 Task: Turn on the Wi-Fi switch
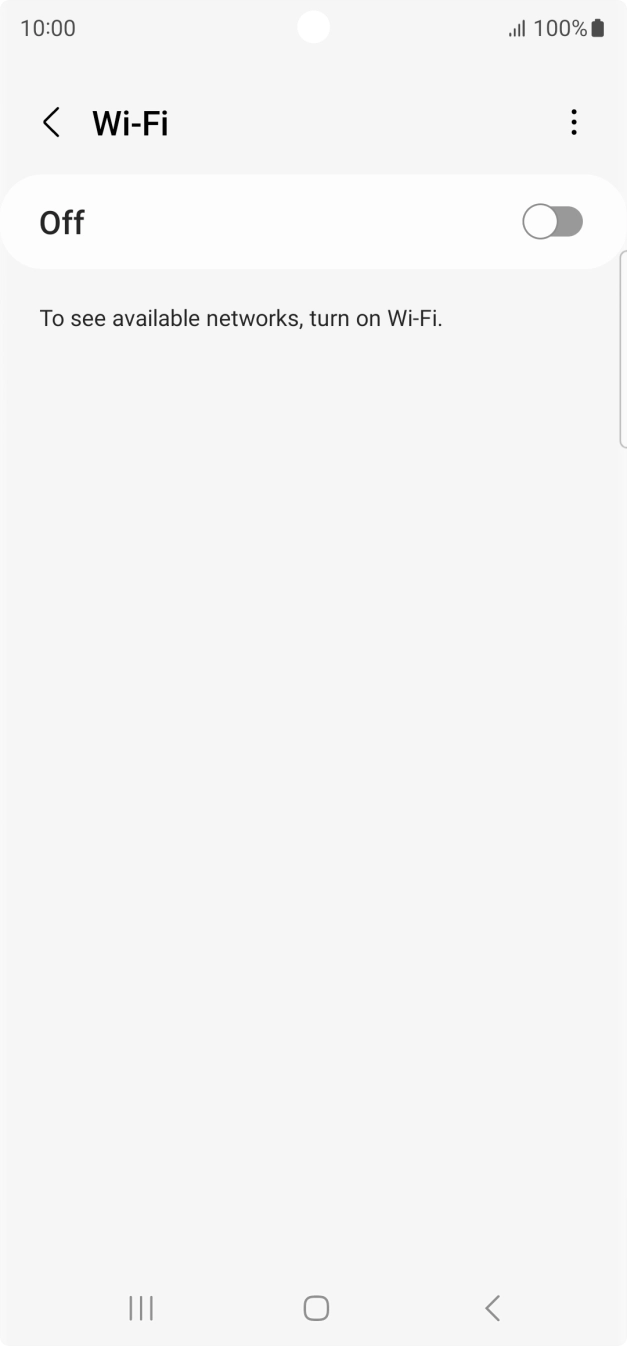pyautogui.click(x=552, y=222)
